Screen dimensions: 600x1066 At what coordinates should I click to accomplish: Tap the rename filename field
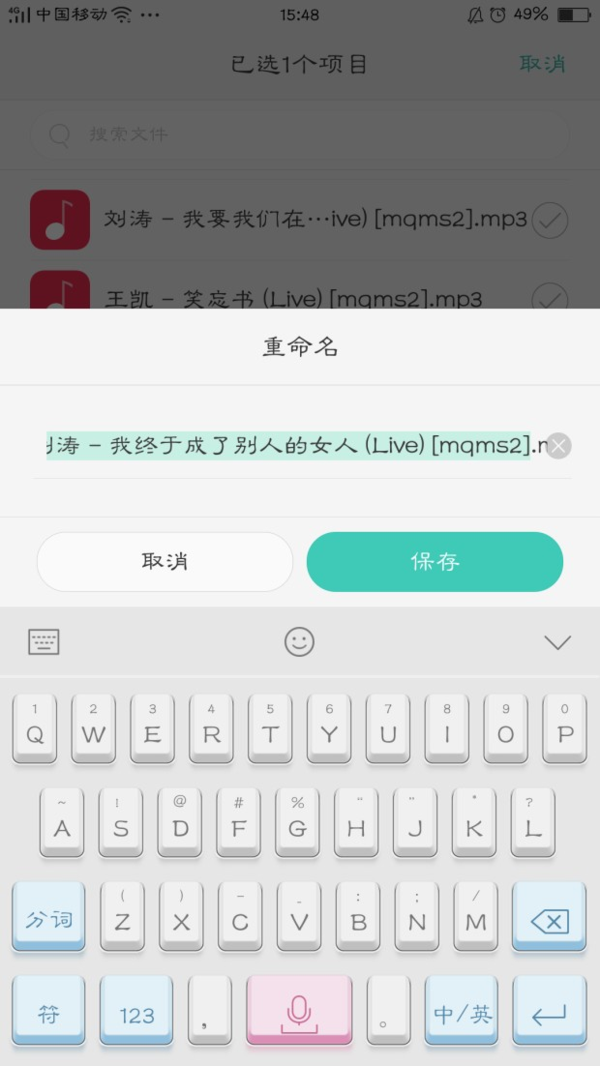click(290, 446)
